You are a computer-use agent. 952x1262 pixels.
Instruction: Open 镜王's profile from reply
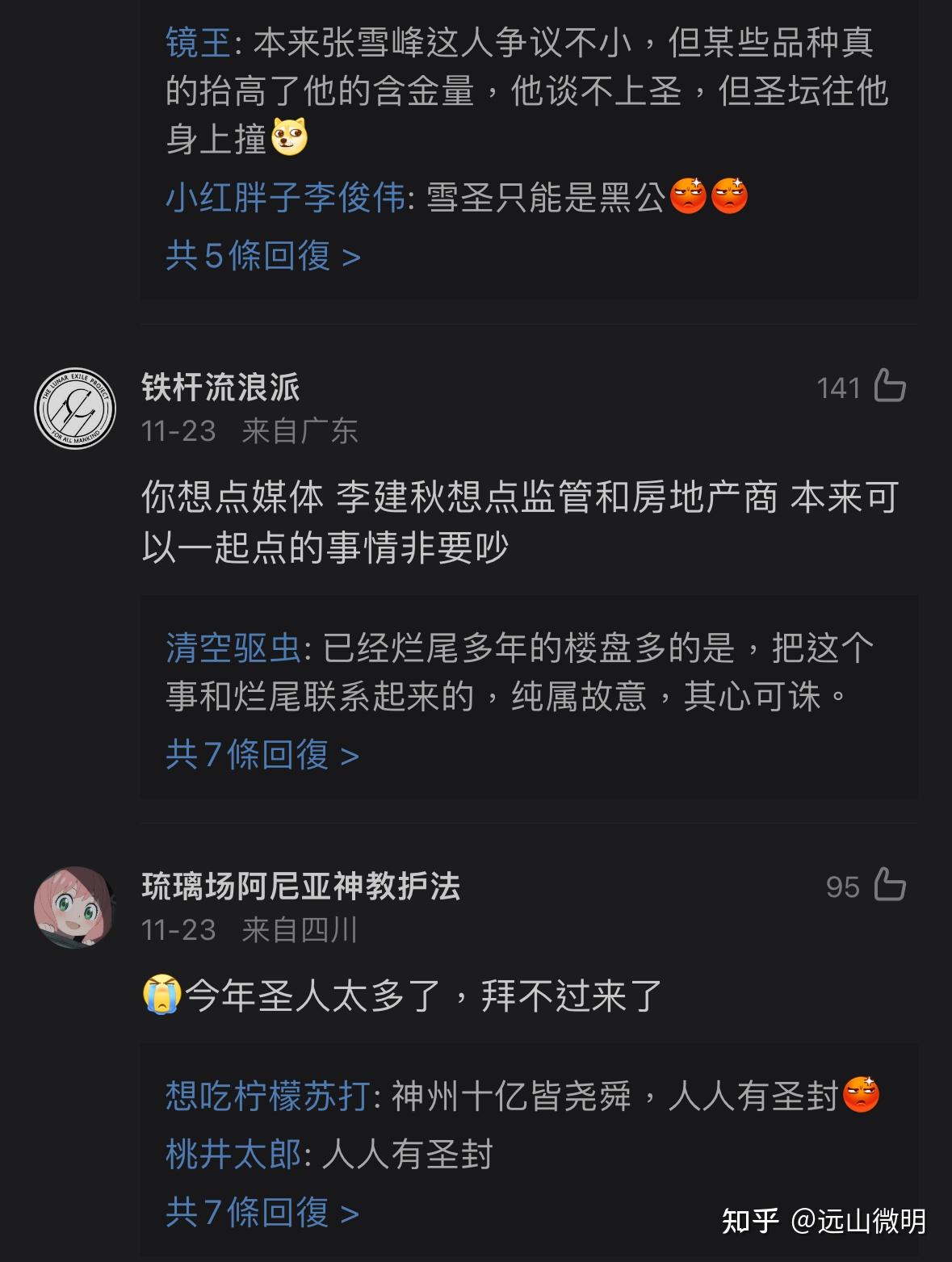(x=199, y=44)
